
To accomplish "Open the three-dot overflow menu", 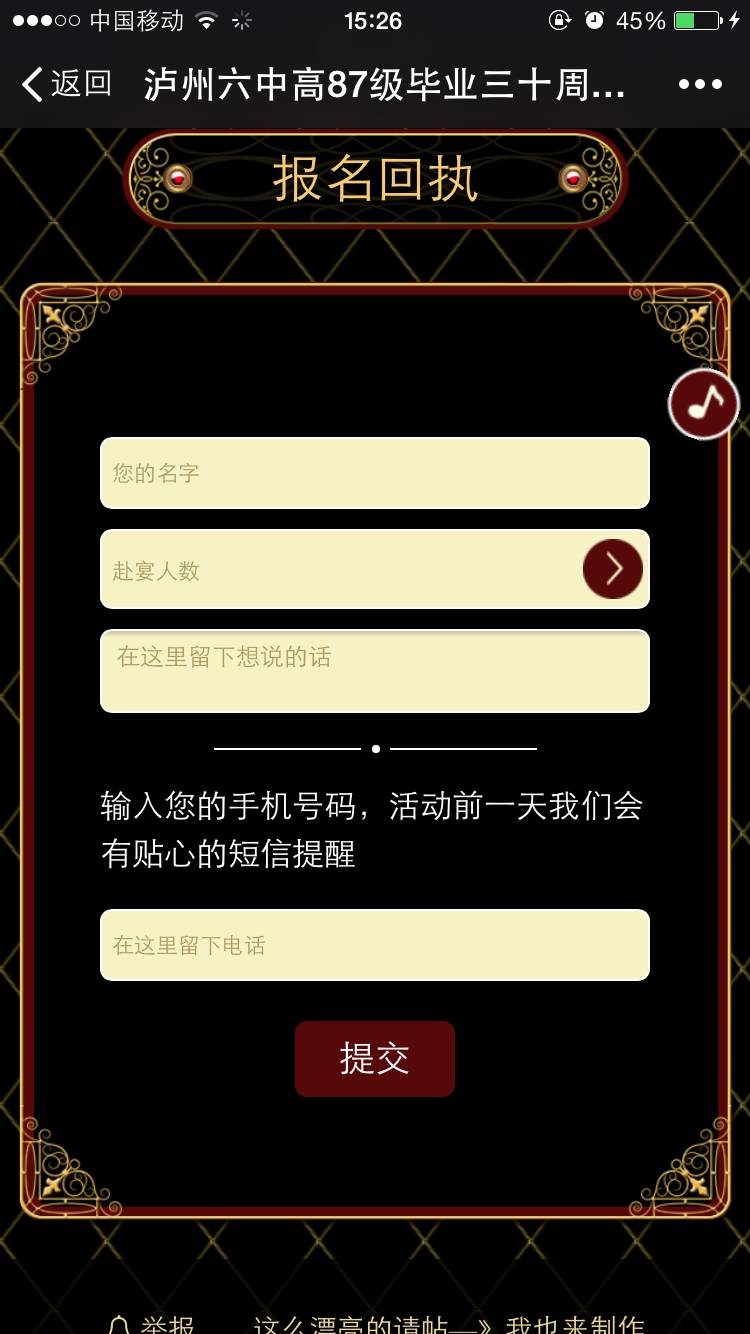I will click(700, 84).
